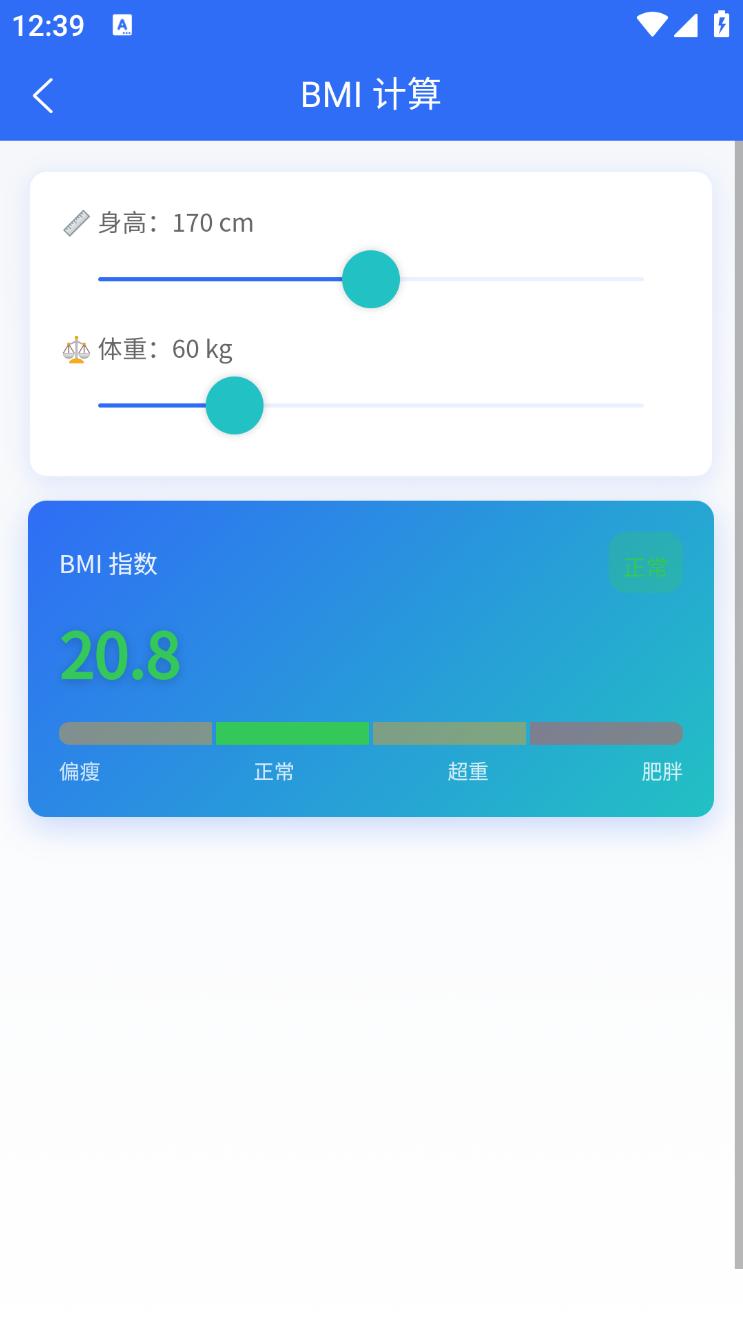Click the BMI 指数 label on the card

pyautogui.click(x=108, y=564)
